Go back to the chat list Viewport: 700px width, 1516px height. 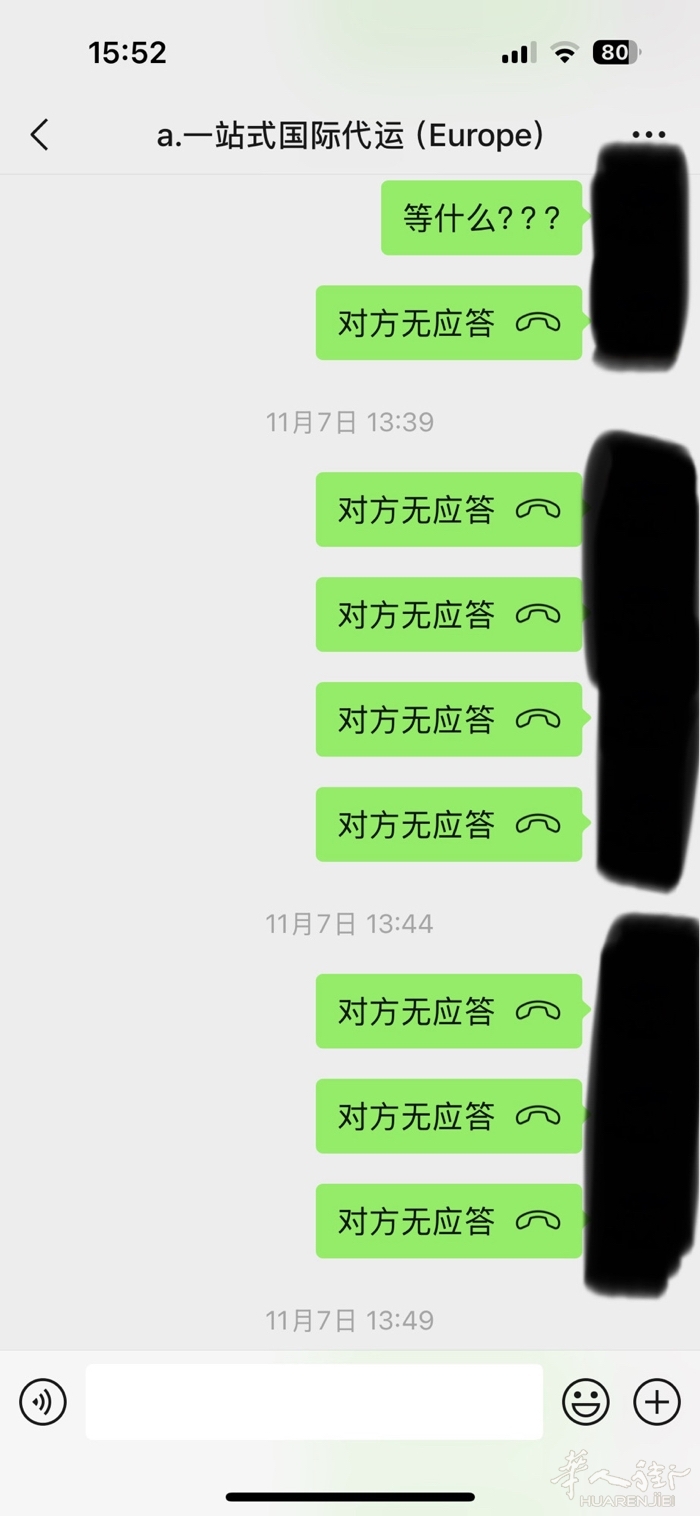[x=40, y=135]
